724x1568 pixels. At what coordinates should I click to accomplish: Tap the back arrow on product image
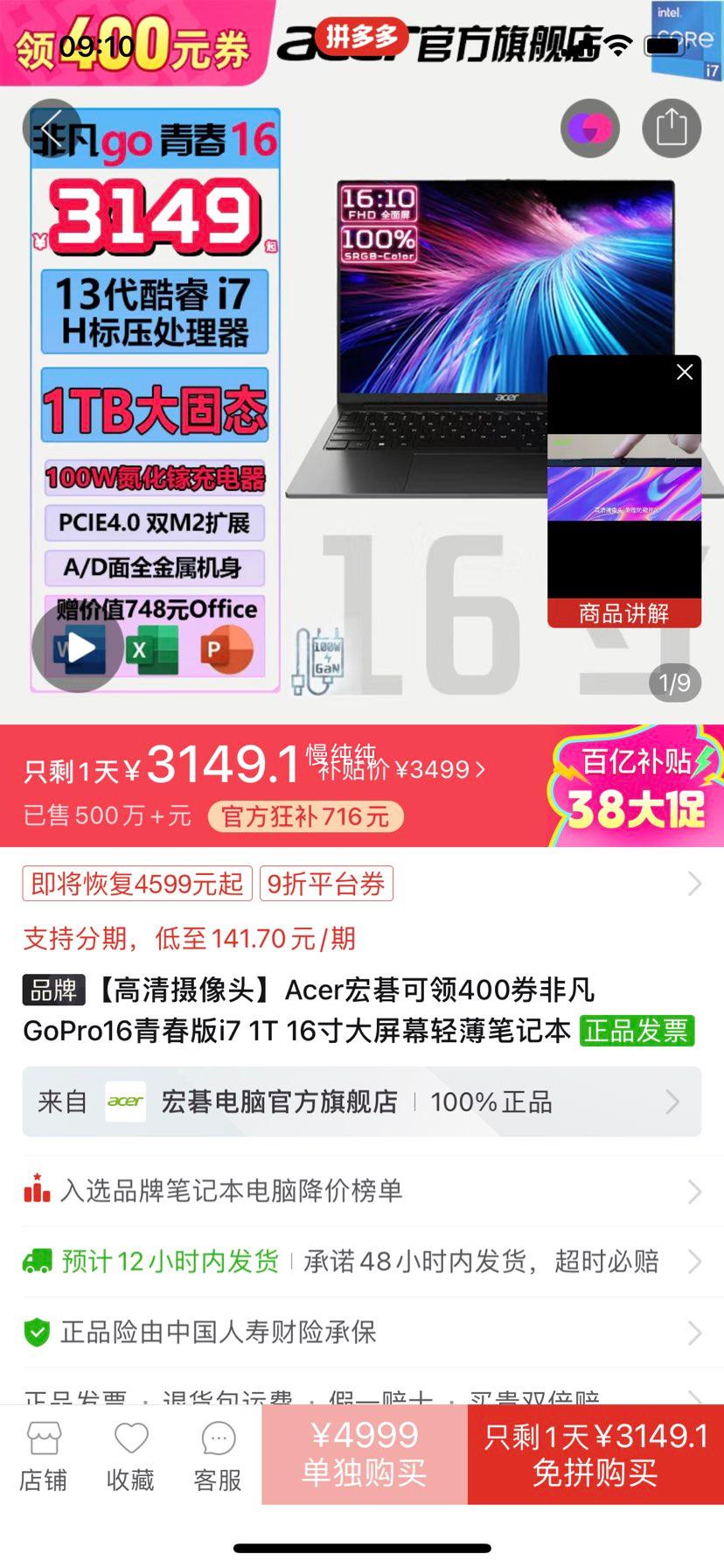pos(52,128)
